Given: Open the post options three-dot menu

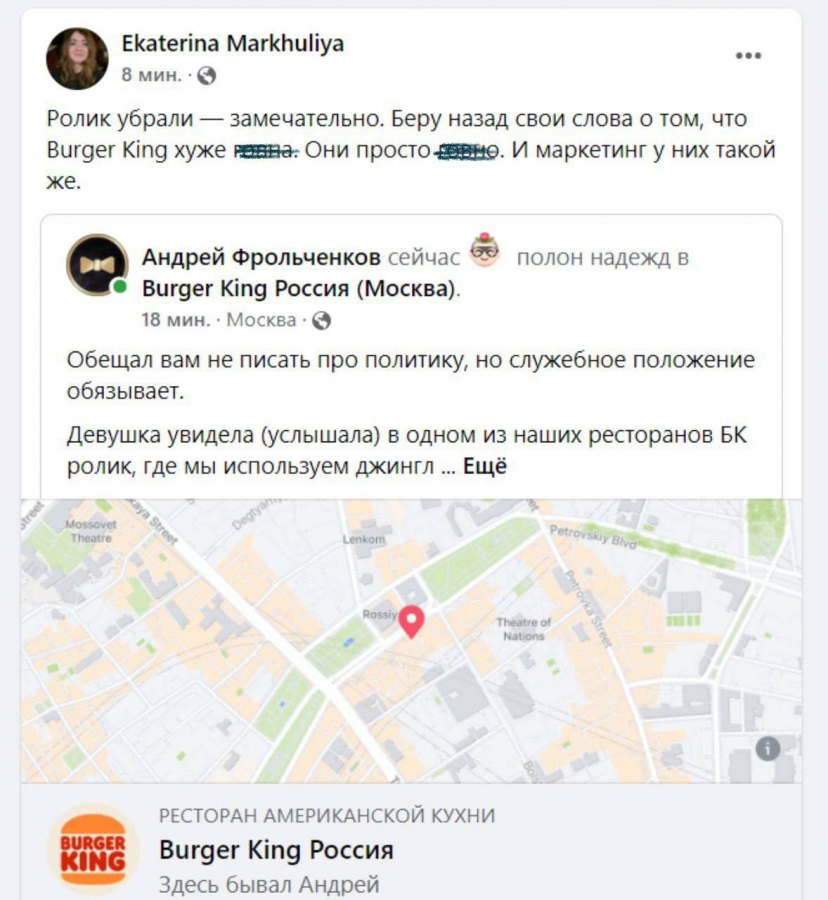Looking at the screenshot, I should pos(748,56).
